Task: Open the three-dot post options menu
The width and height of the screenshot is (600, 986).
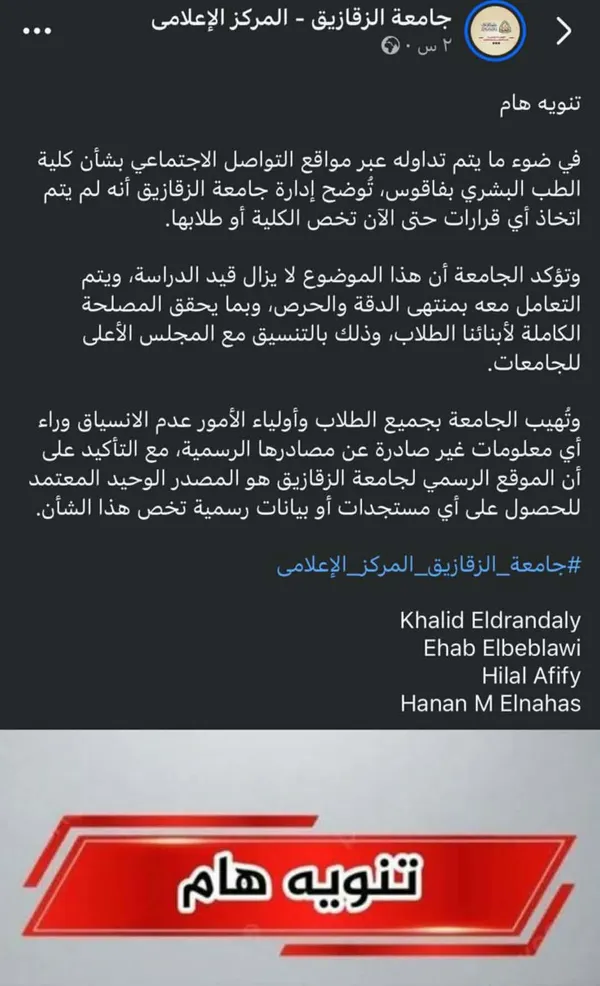Action: (x=37, y=31)
